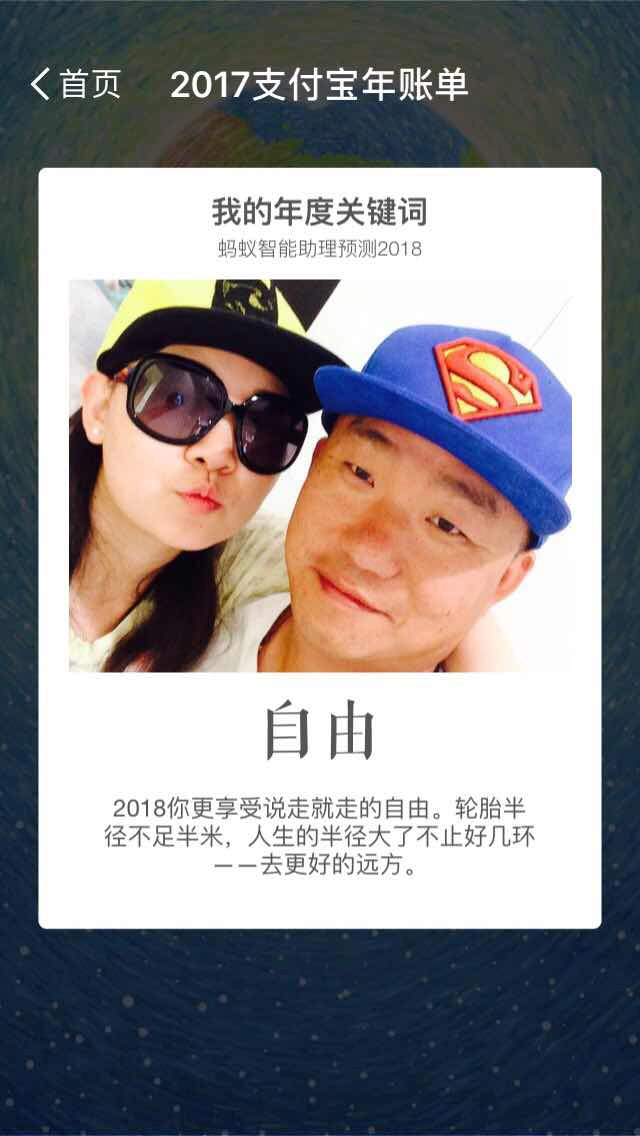Go back to 首页
This screenshot has width=640, height=1136.
75,85
